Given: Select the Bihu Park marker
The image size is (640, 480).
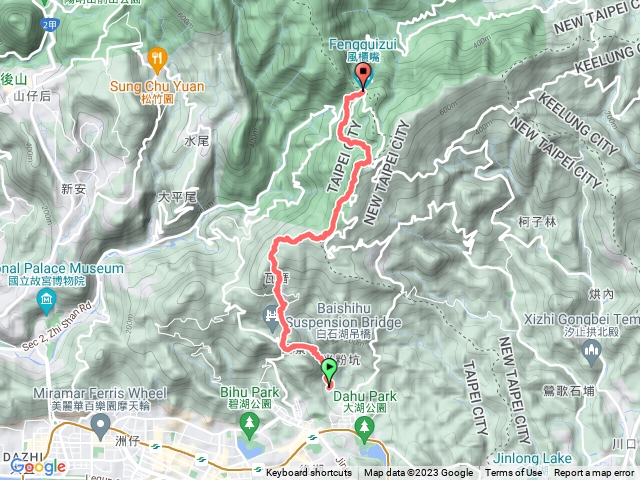Looking at the screenshot, I should pos(248,427).
